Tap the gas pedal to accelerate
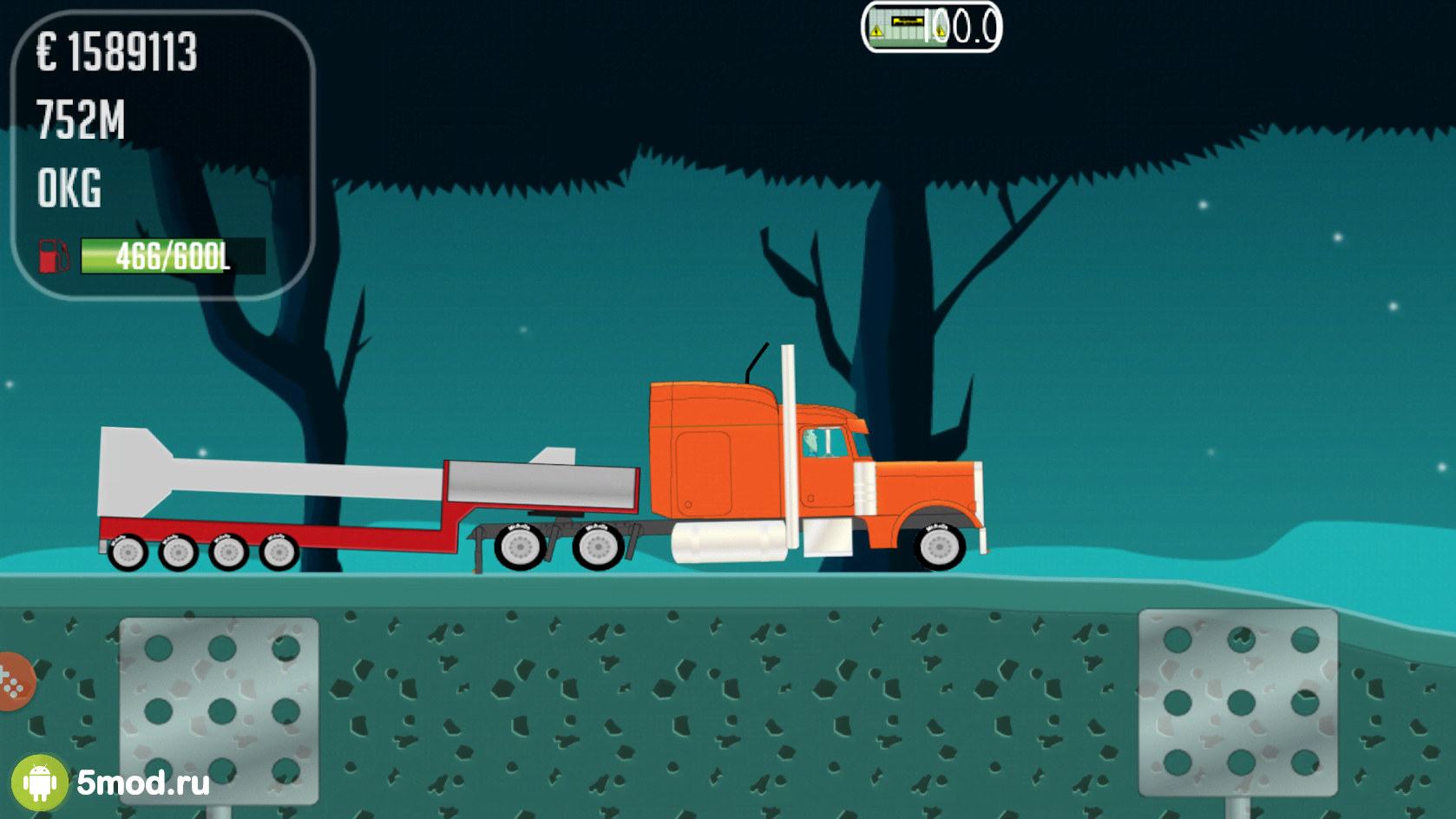1456x819 pixels. click(x=1237, y=703)
